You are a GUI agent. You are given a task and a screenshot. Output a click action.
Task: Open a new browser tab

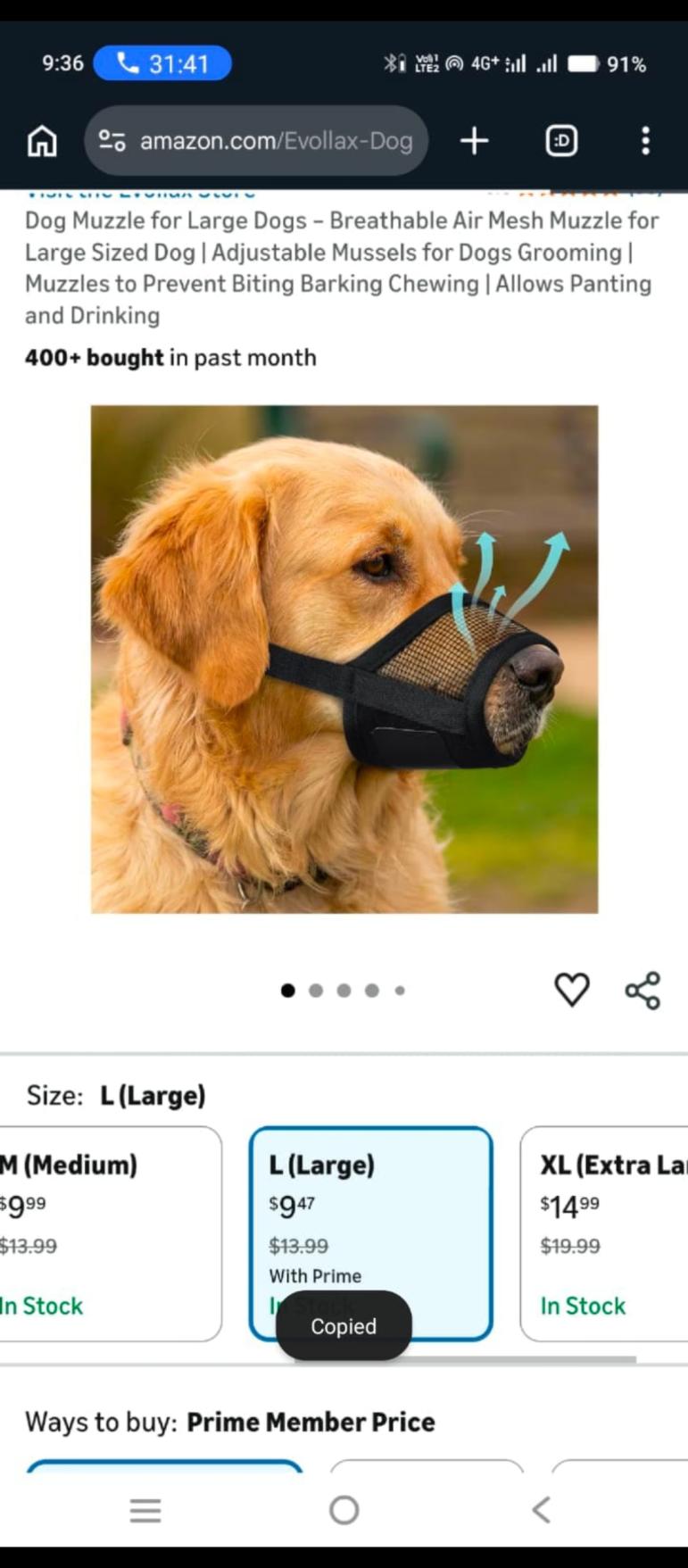pyautogui.click(x=474, y=141)
